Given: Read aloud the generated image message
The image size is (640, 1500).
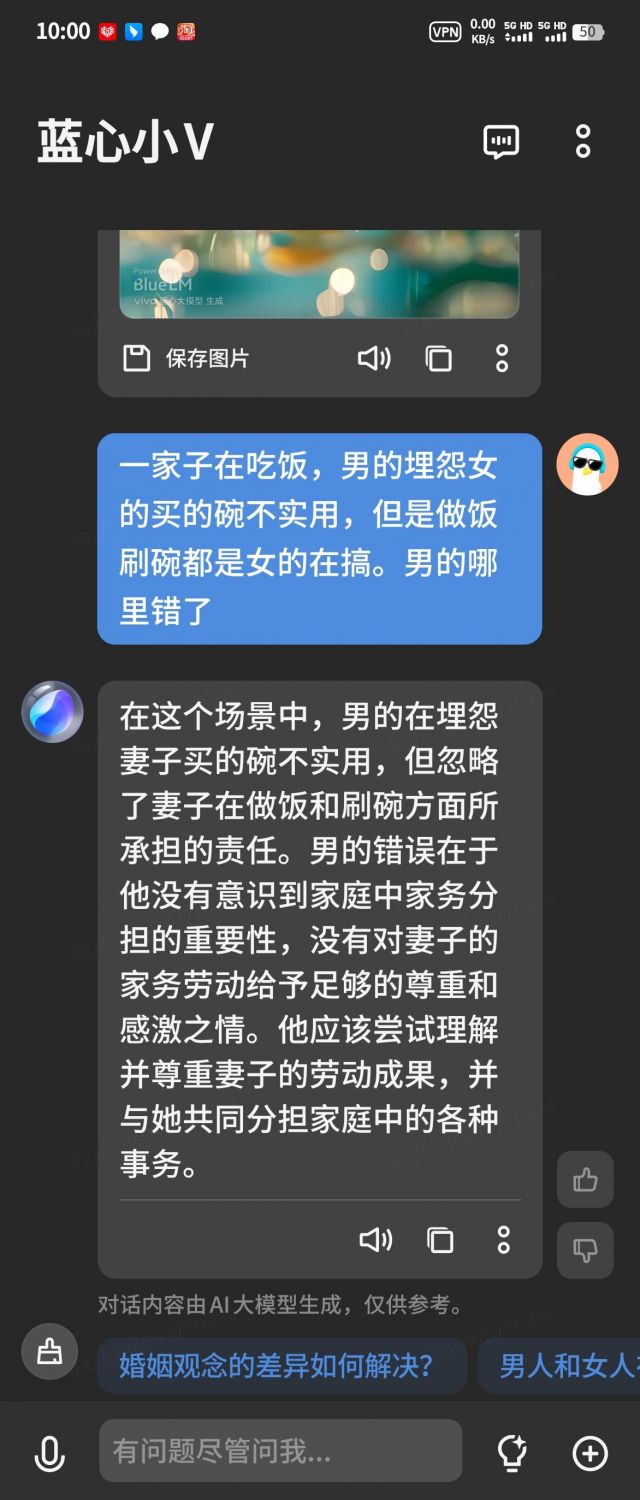Looking at the screenshot, I should tap(374, 358).
